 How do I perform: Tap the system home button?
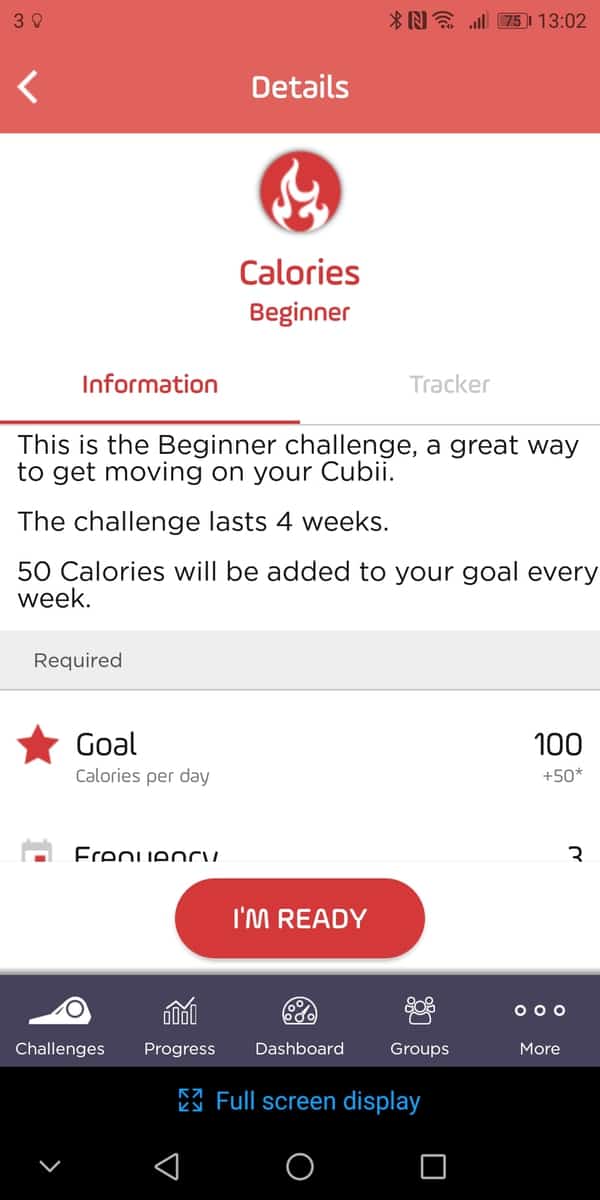click(x=300, y=1166)
